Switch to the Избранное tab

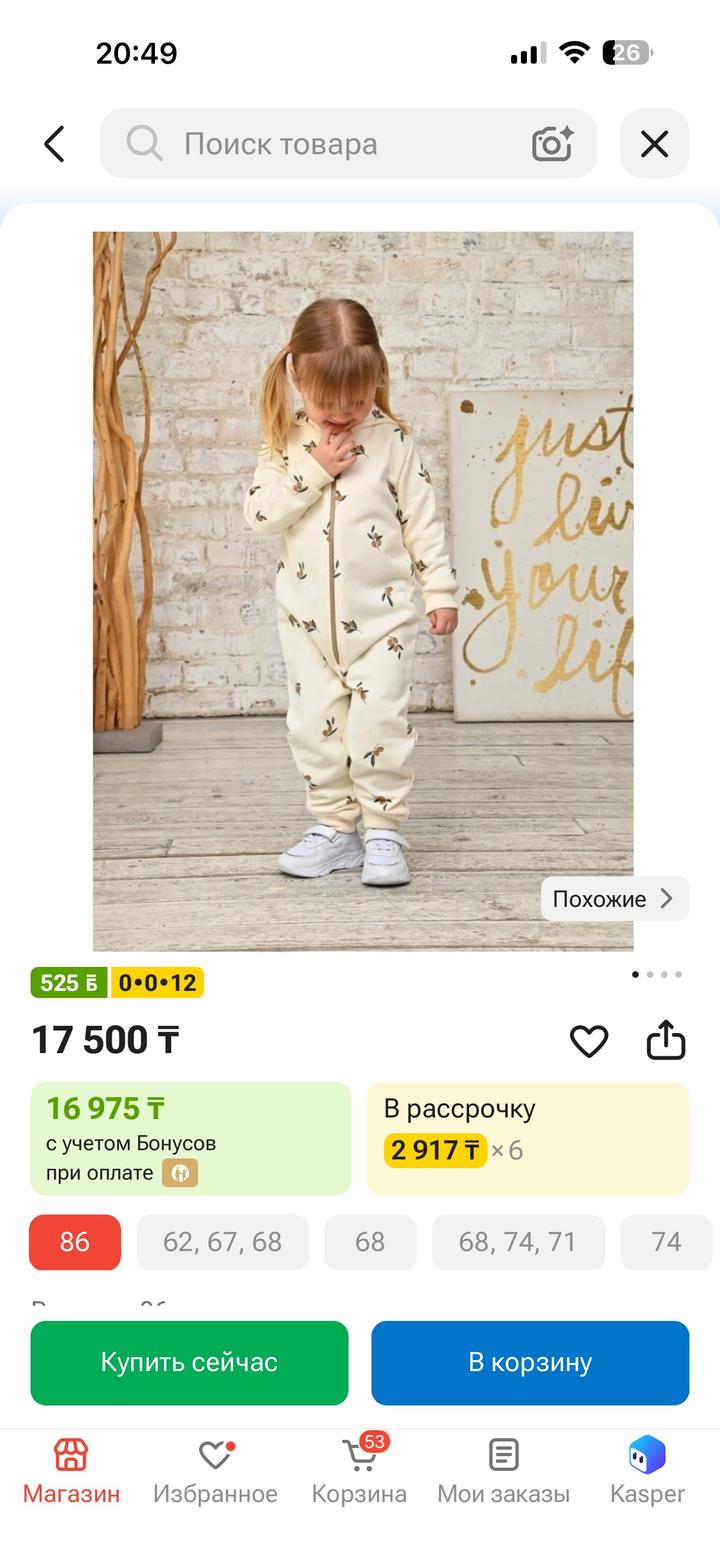(215, 1472)
